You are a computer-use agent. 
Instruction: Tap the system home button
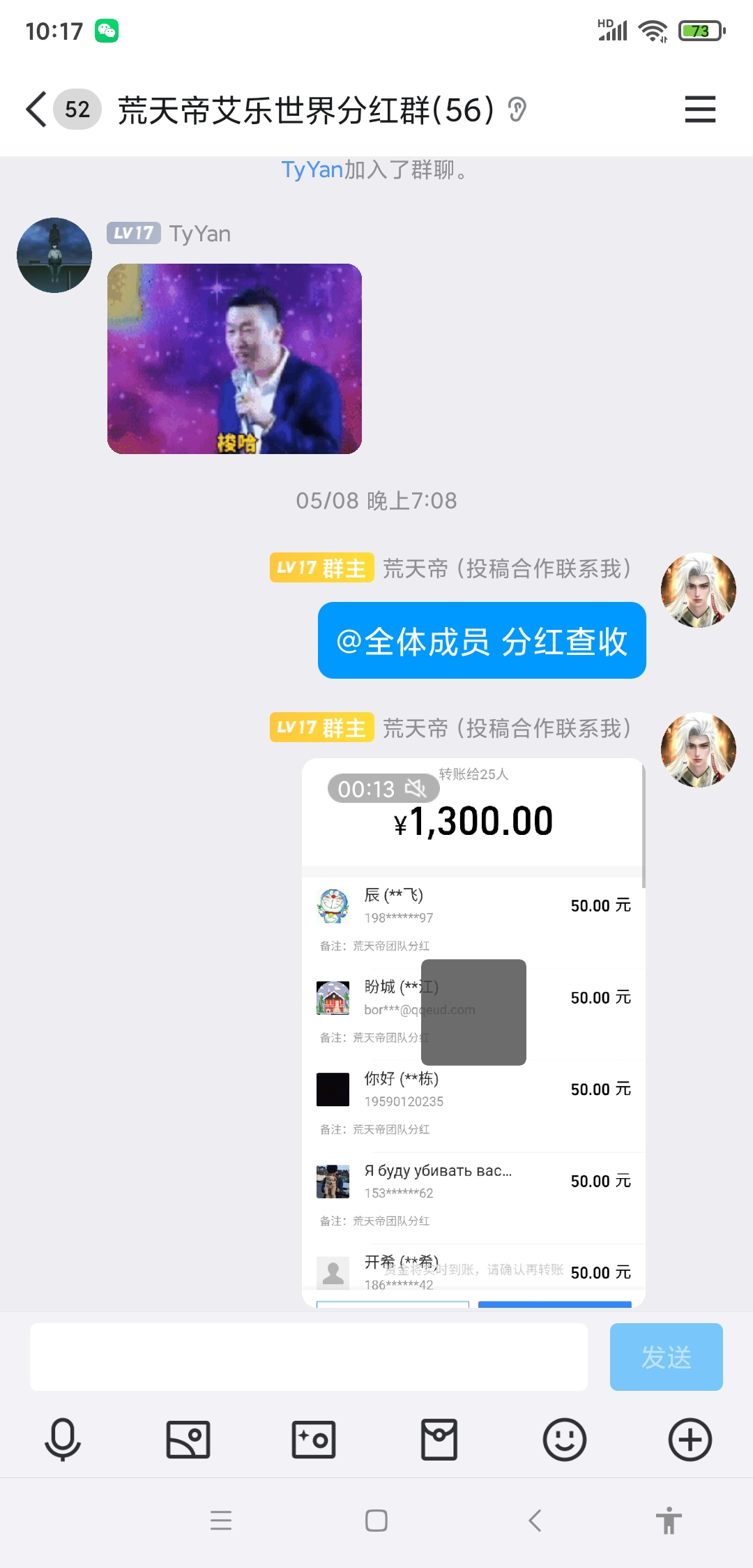pyautogui.click(x=376, y=1521)
